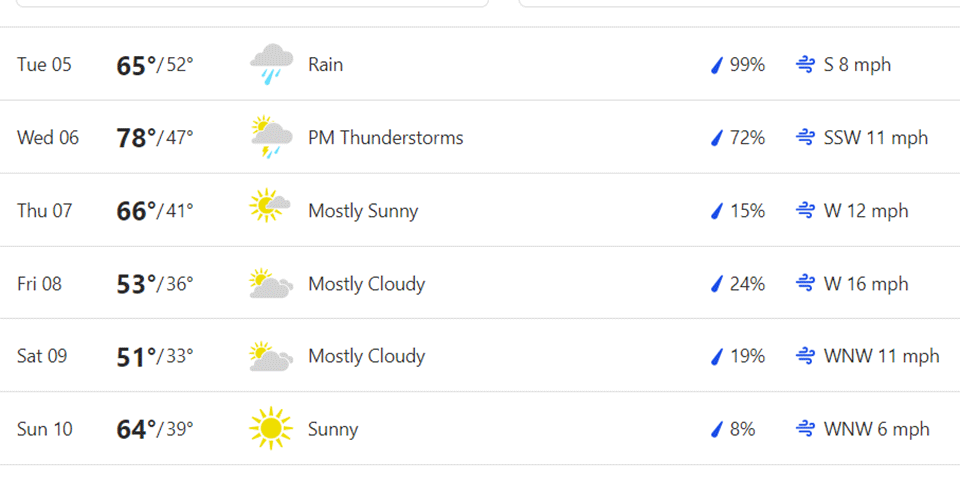
Task: Open the Fri 08 Mostly Cloudy forecast
Action: pyautogui.click(x=480, y=283)
